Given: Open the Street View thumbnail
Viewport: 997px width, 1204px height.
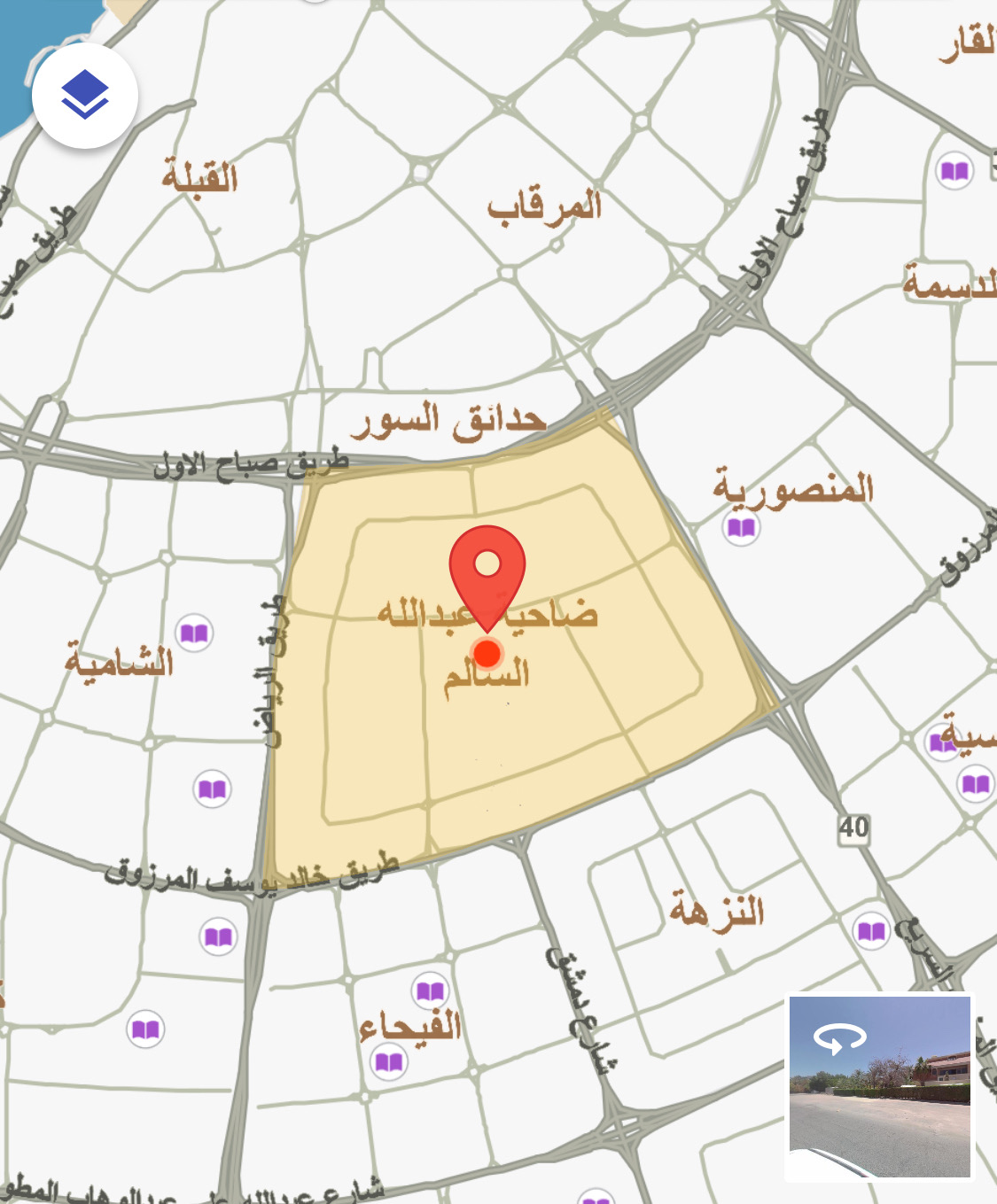Looking at the screenshot, I should pyautogui.click(x=879, y=1086).
